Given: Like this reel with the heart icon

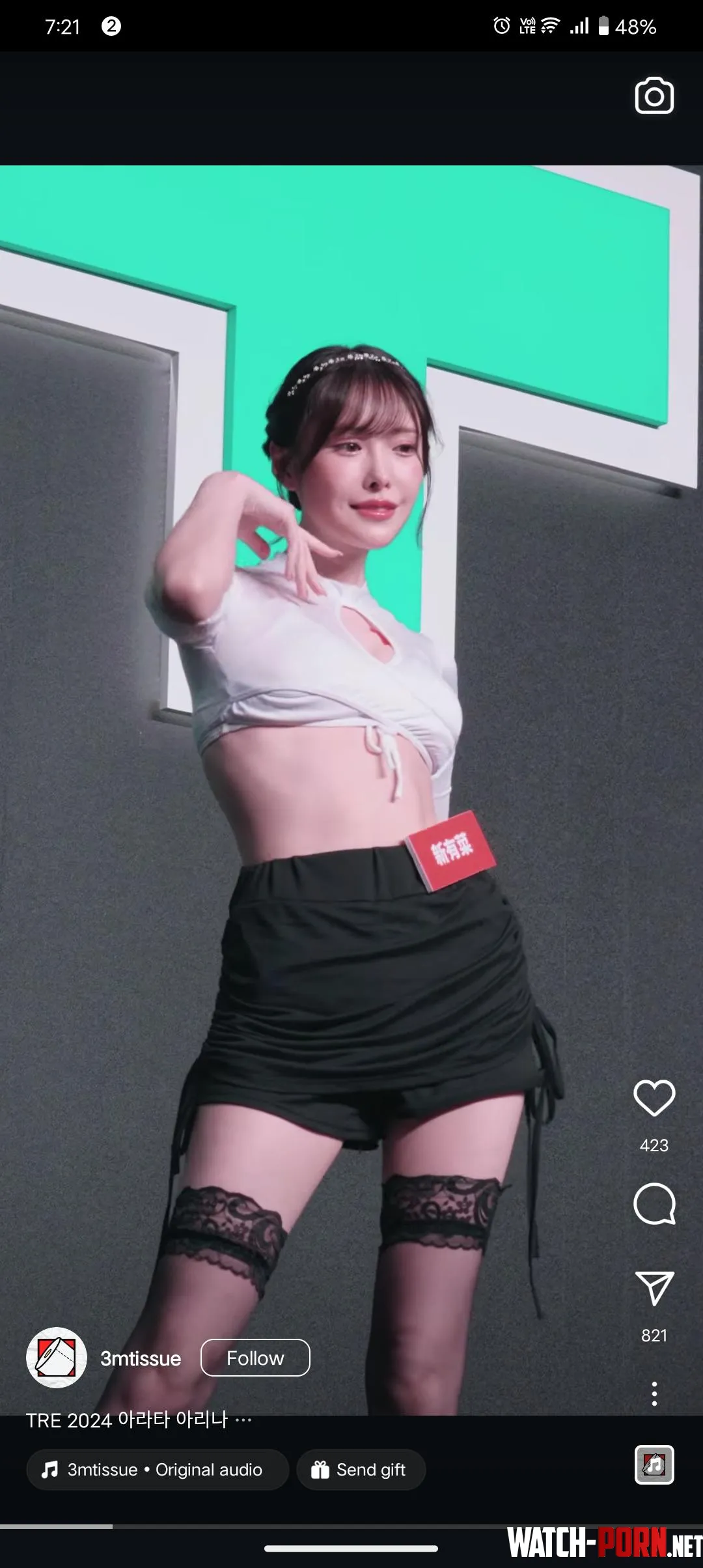Looking at the screenshot, I should pyautogui.click(x=654, y=1098).
